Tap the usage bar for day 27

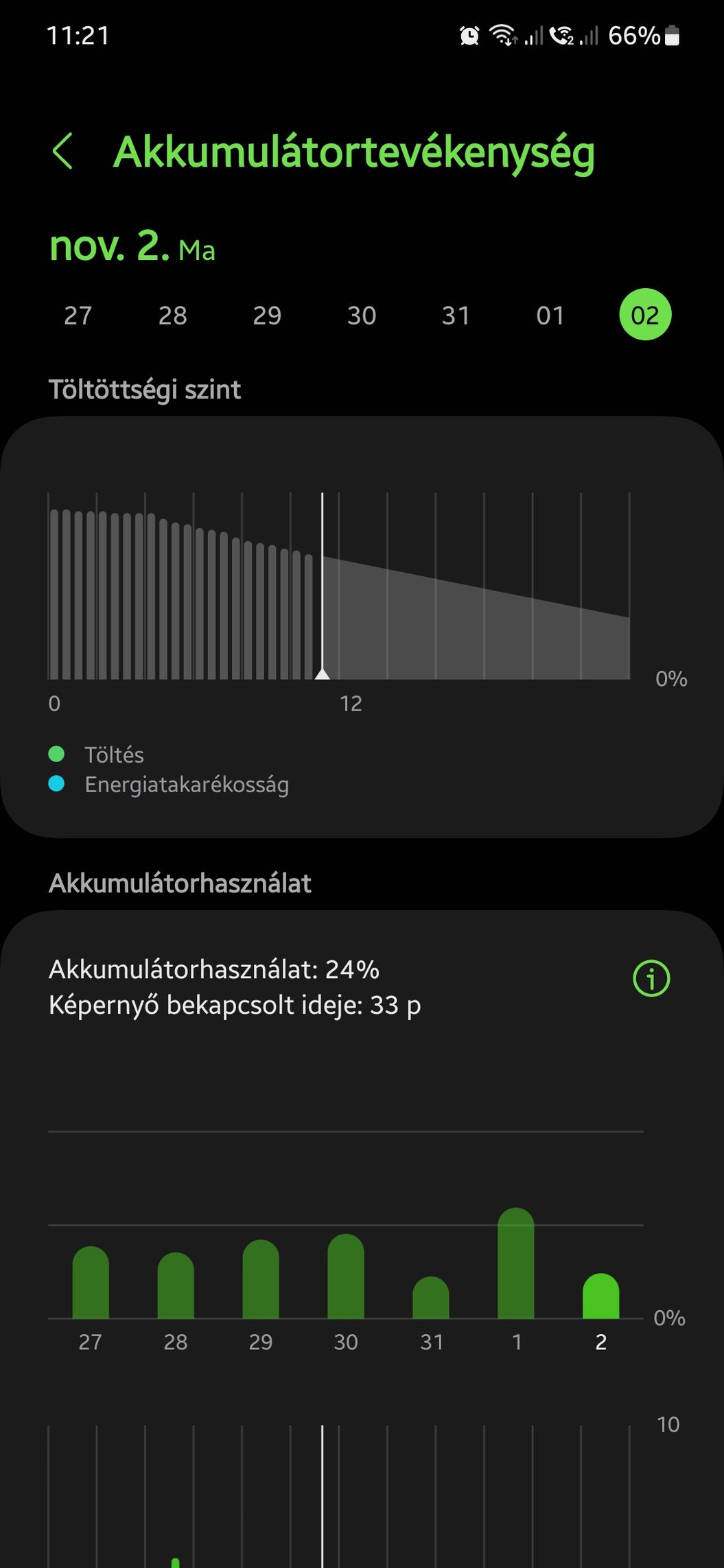(91, 1282)
